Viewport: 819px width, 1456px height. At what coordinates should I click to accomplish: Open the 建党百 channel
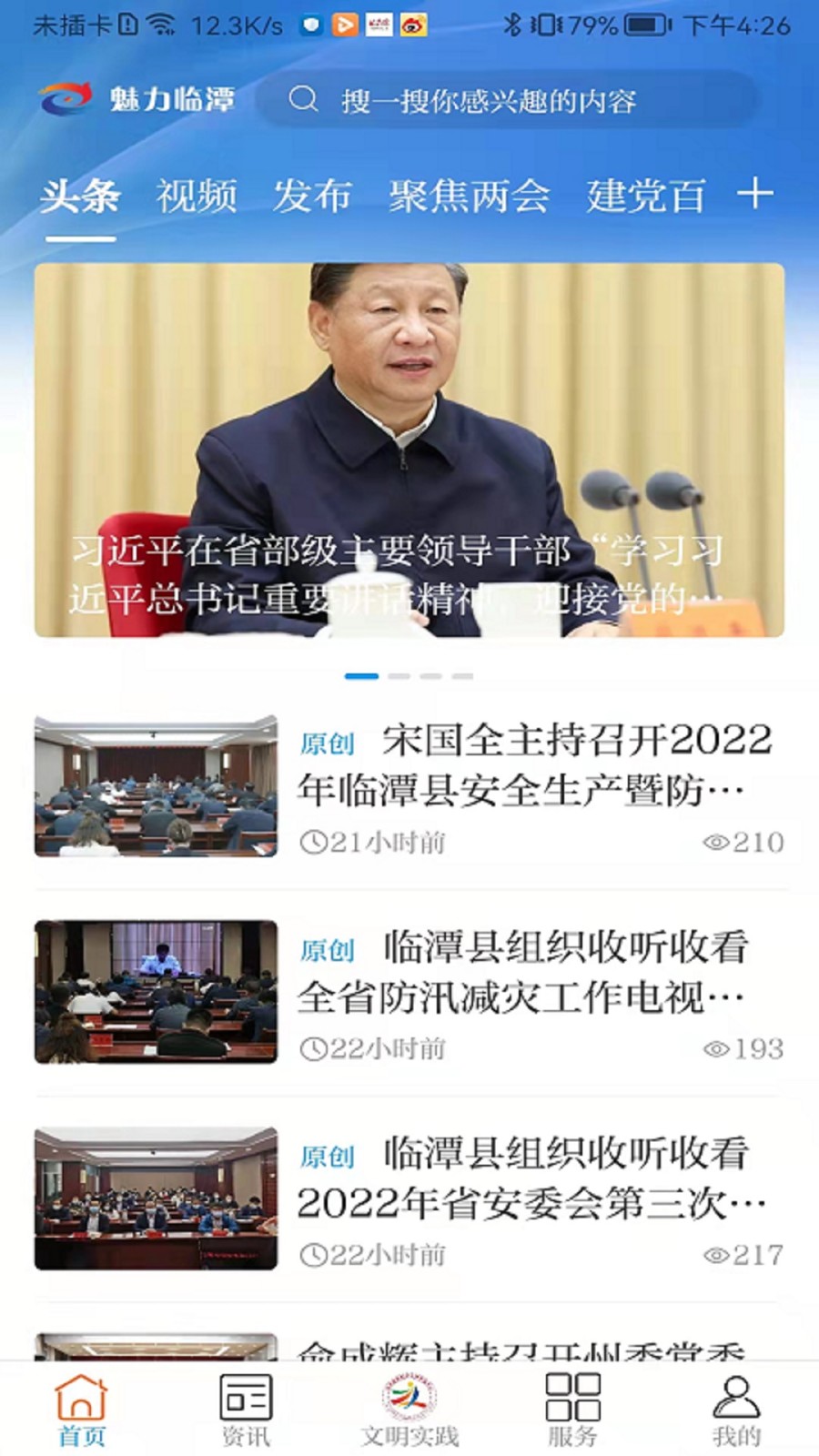pos(648,195)
